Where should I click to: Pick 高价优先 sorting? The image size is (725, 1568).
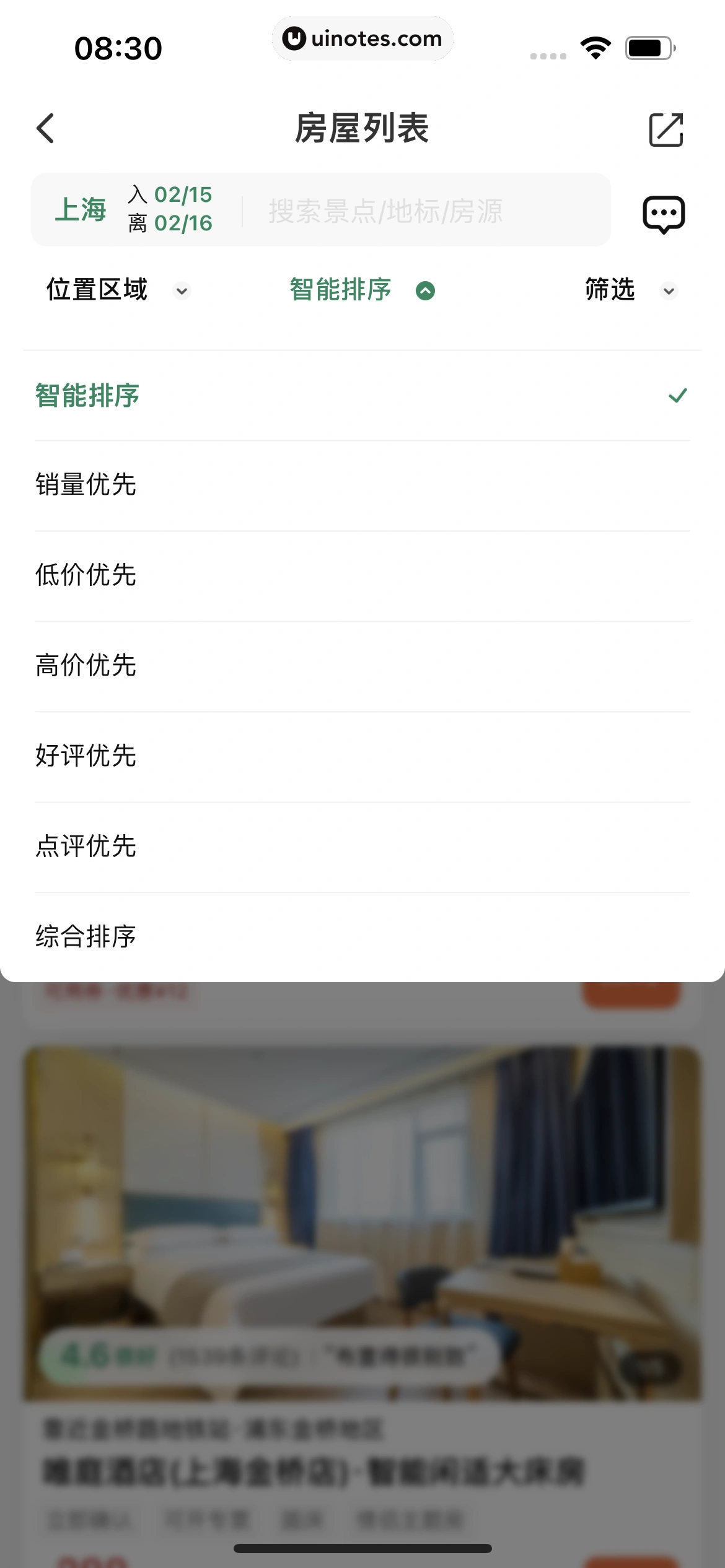pyautogui.click(x=362, y=666)
